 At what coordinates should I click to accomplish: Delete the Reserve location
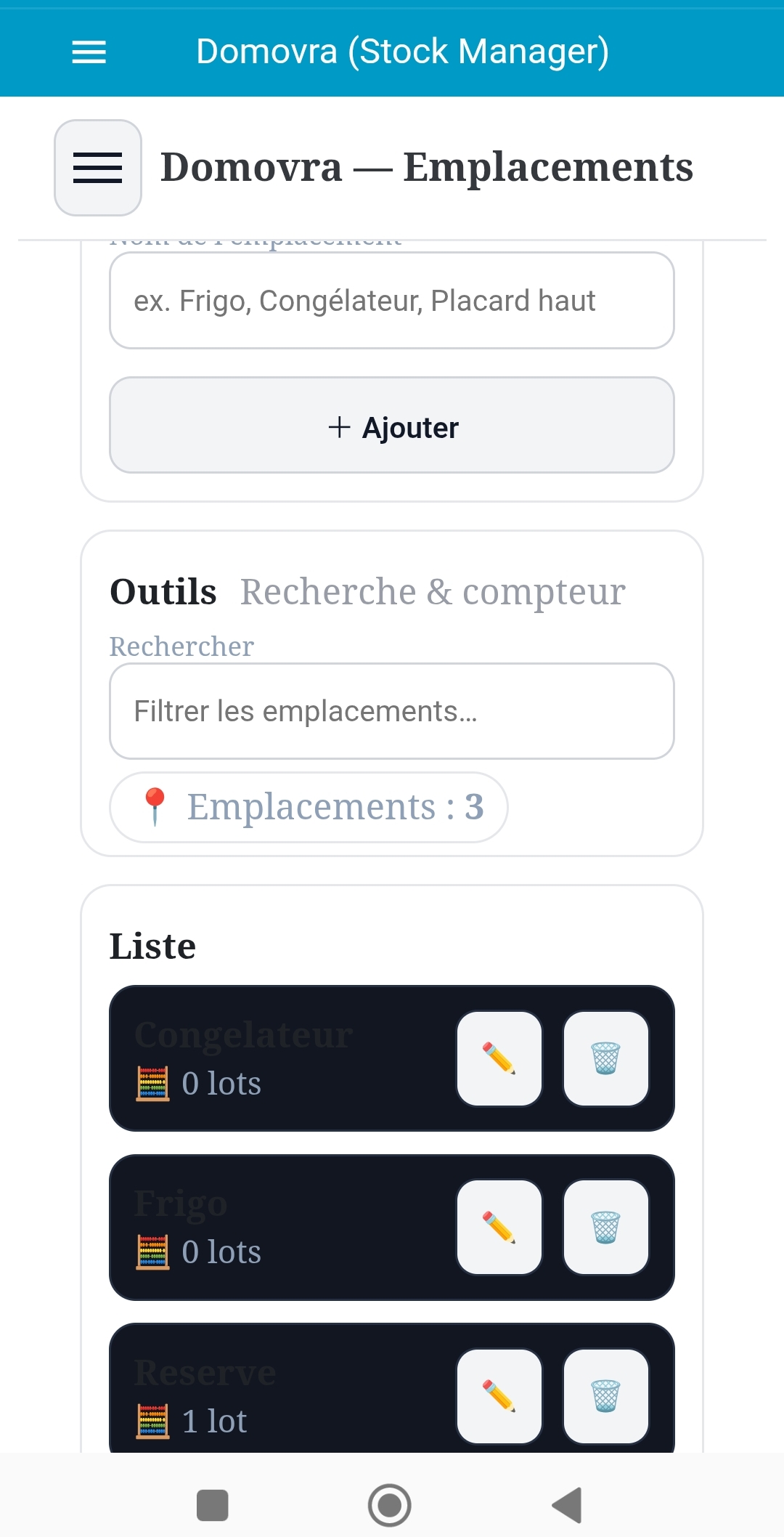pyautogui.click(x=605, y=1396)
